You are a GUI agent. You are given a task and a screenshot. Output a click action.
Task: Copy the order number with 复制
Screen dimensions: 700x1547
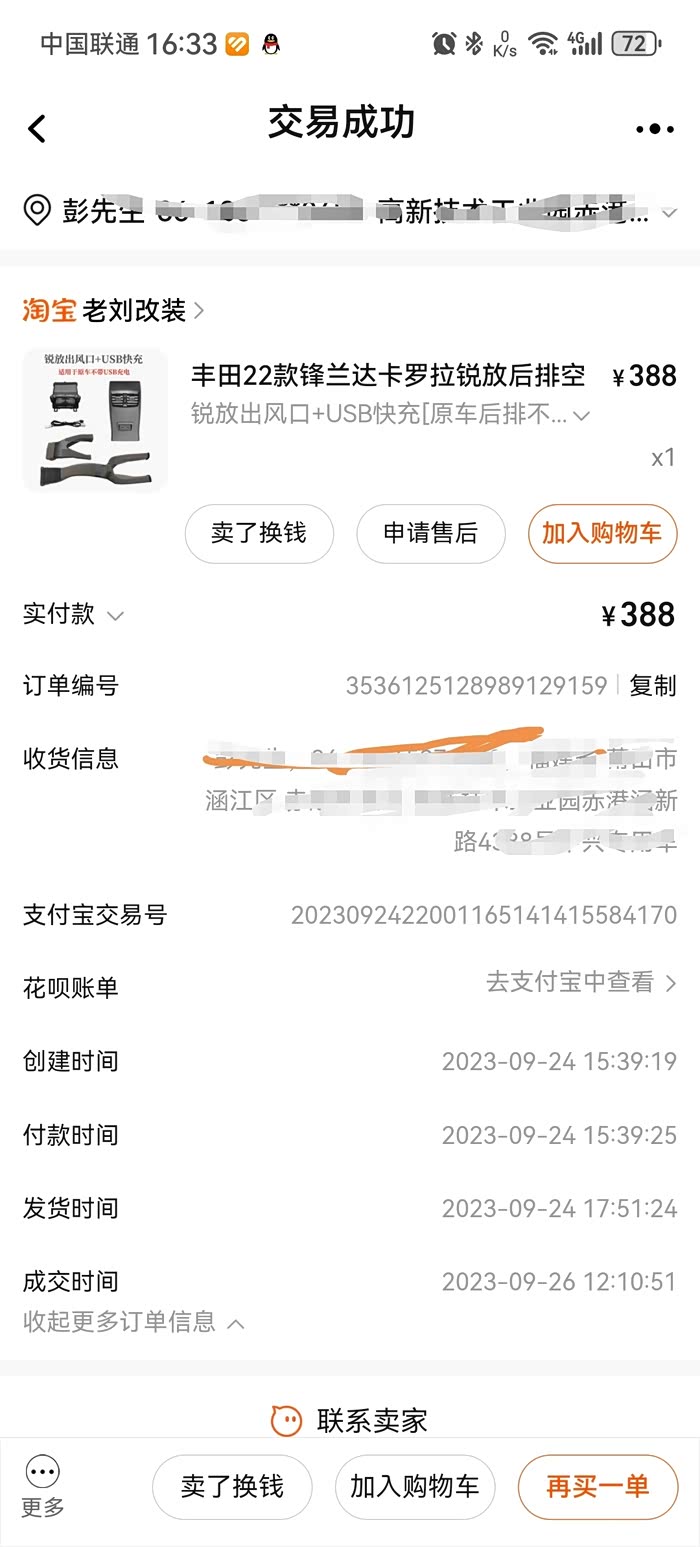coord(653,685)
